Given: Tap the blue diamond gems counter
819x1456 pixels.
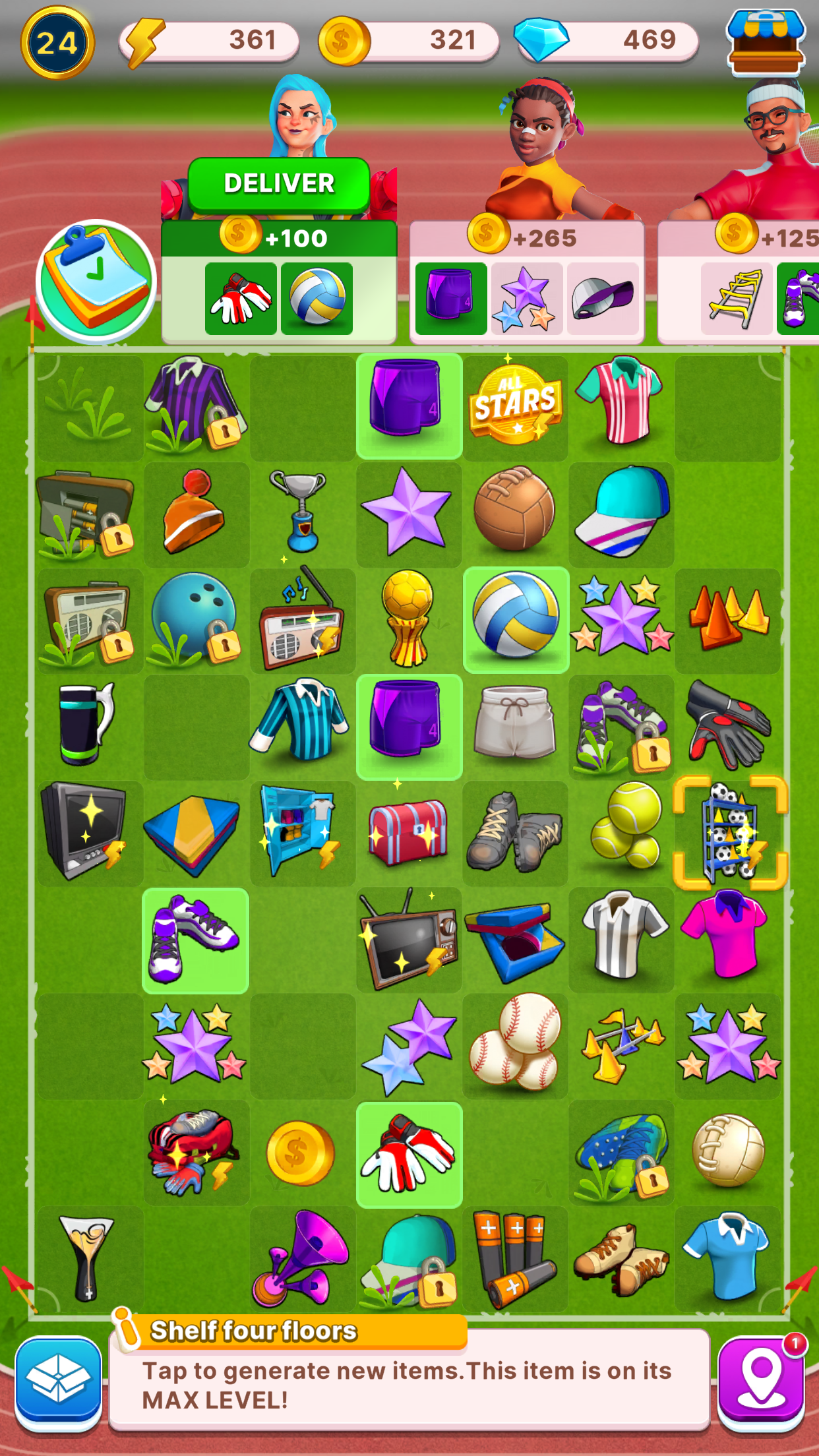Looking at the screenshot, I should (x=607, y=42).
